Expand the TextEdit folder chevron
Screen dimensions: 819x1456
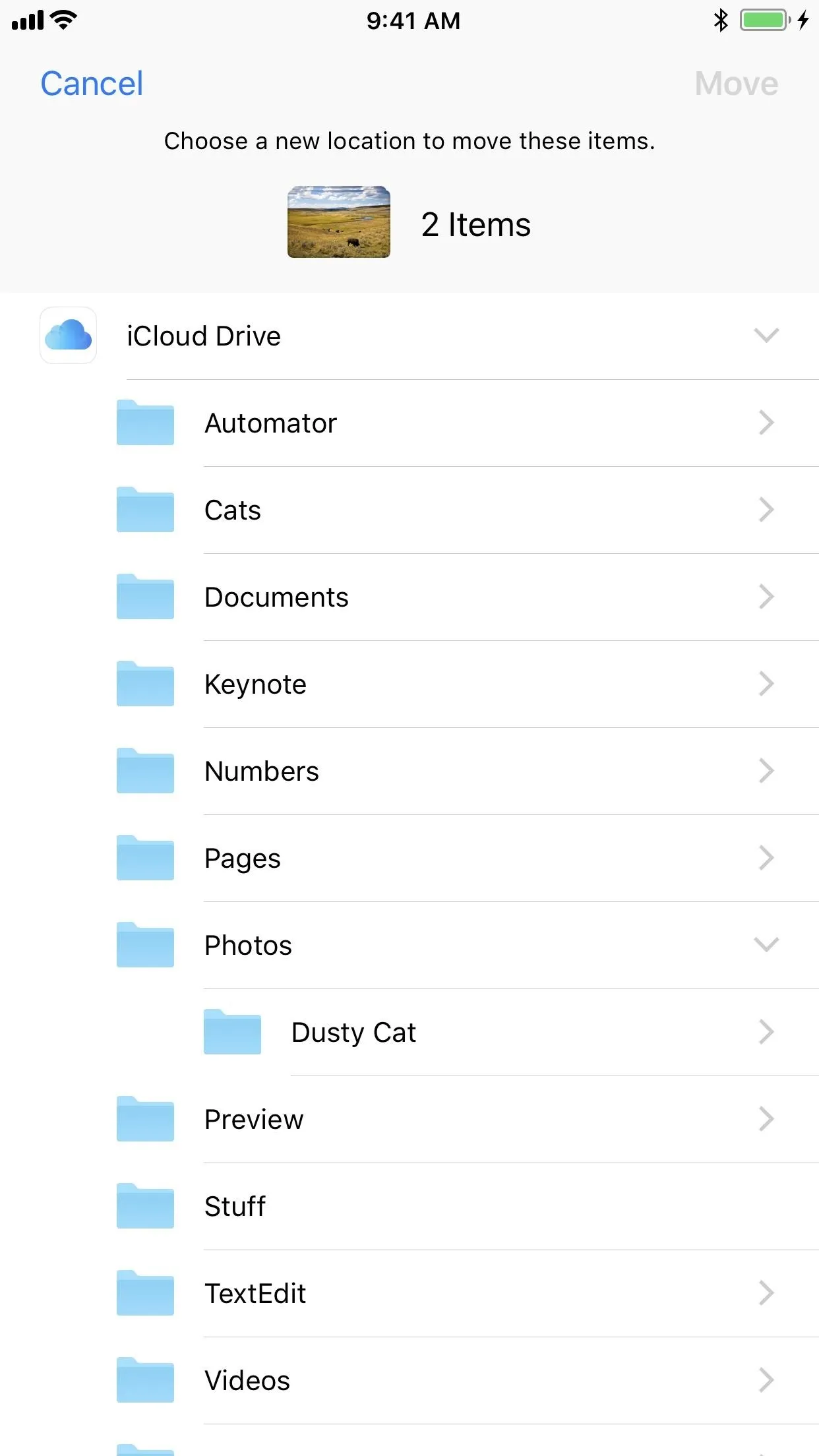point(766,1293)
